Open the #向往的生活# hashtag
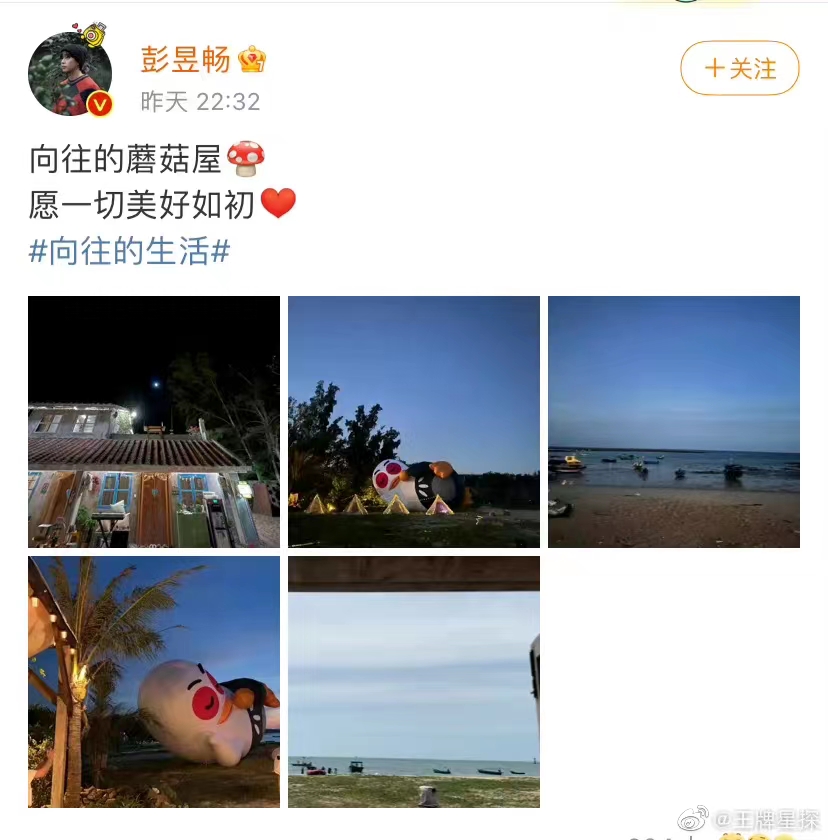 point(128,253)
